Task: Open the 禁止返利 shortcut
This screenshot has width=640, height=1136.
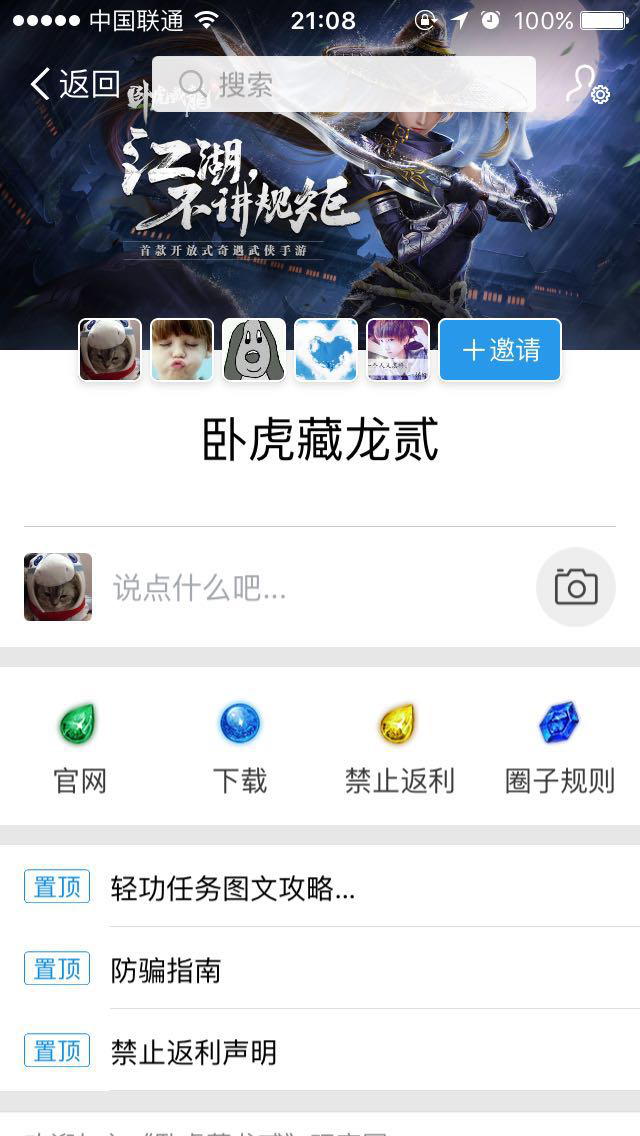Action: [x=400, y=748]
